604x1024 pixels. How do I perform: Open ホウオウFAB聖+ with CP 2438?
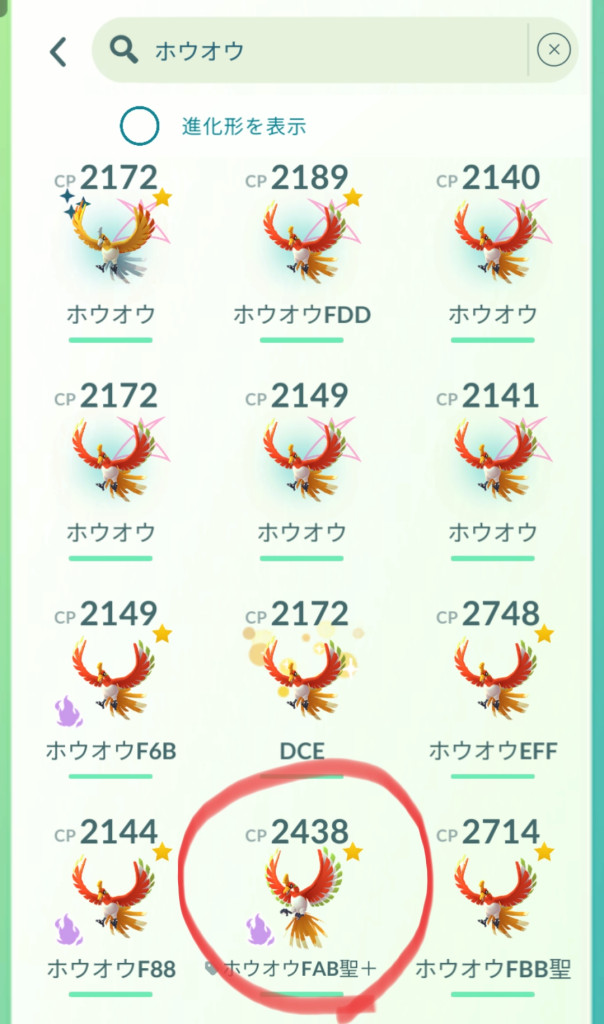pyautogui.click(x=302, y=895)
